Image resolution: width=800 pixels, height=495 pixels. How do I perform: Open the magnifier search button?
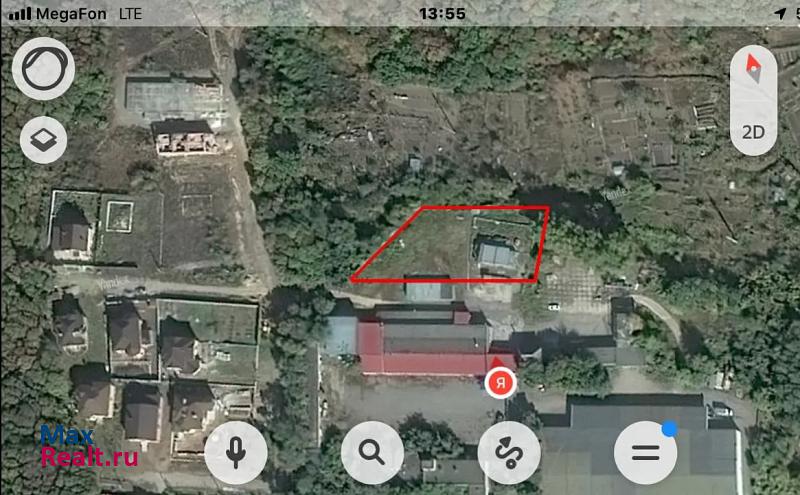pos(372,452)
